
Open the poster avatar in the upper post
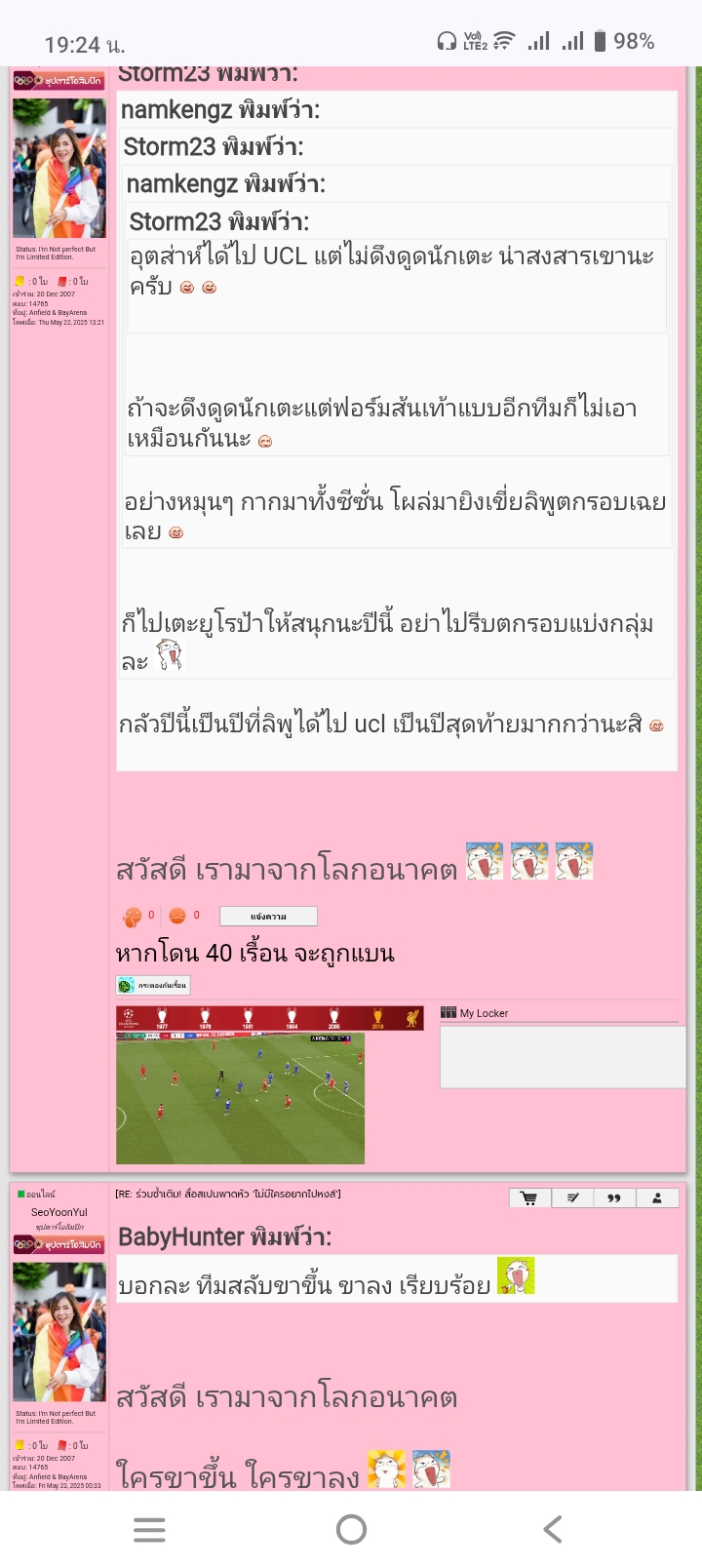(59, 168)
